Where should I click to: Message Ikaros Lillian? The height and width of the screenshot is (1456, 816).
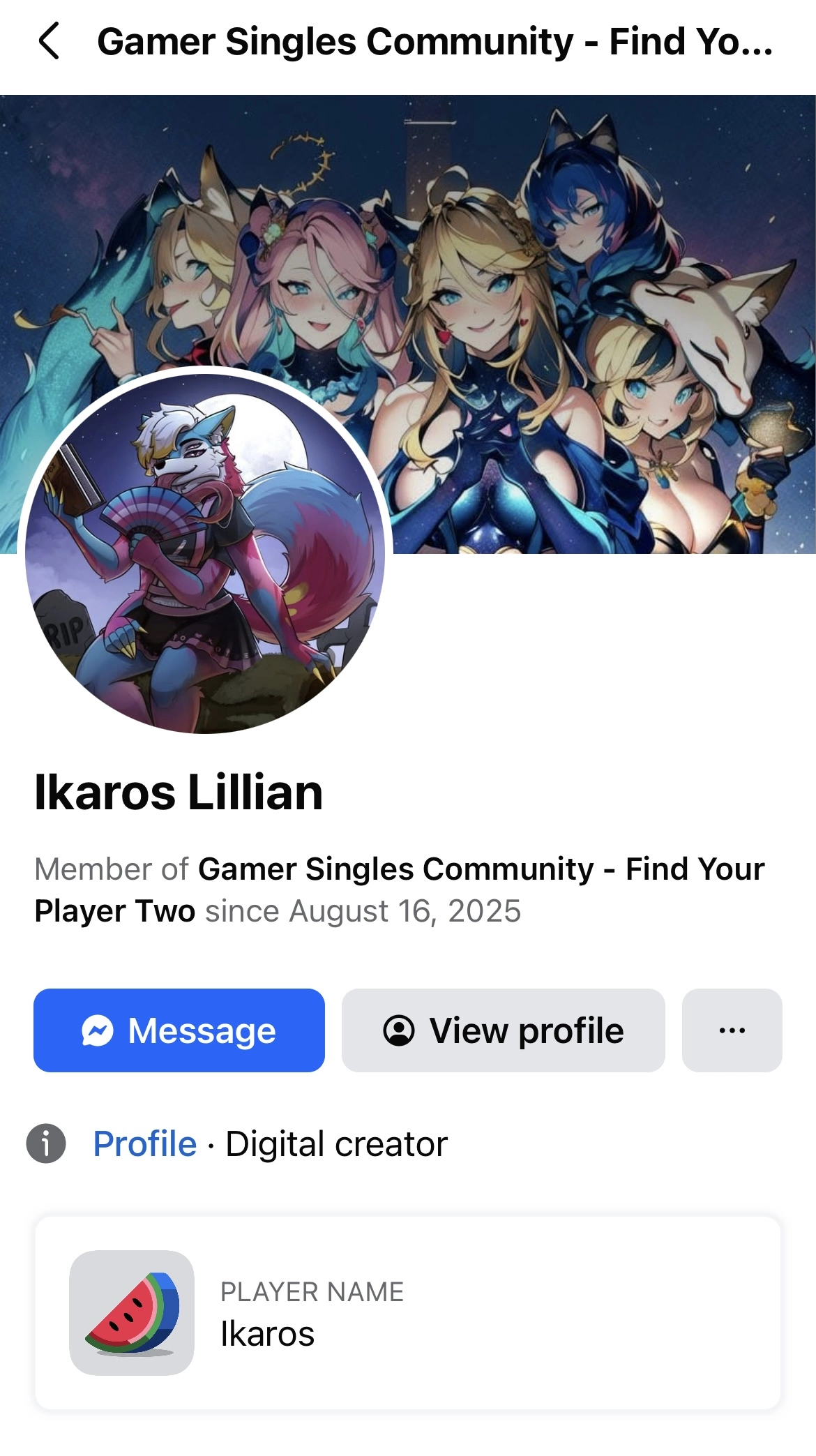[x=179, y=1030]
